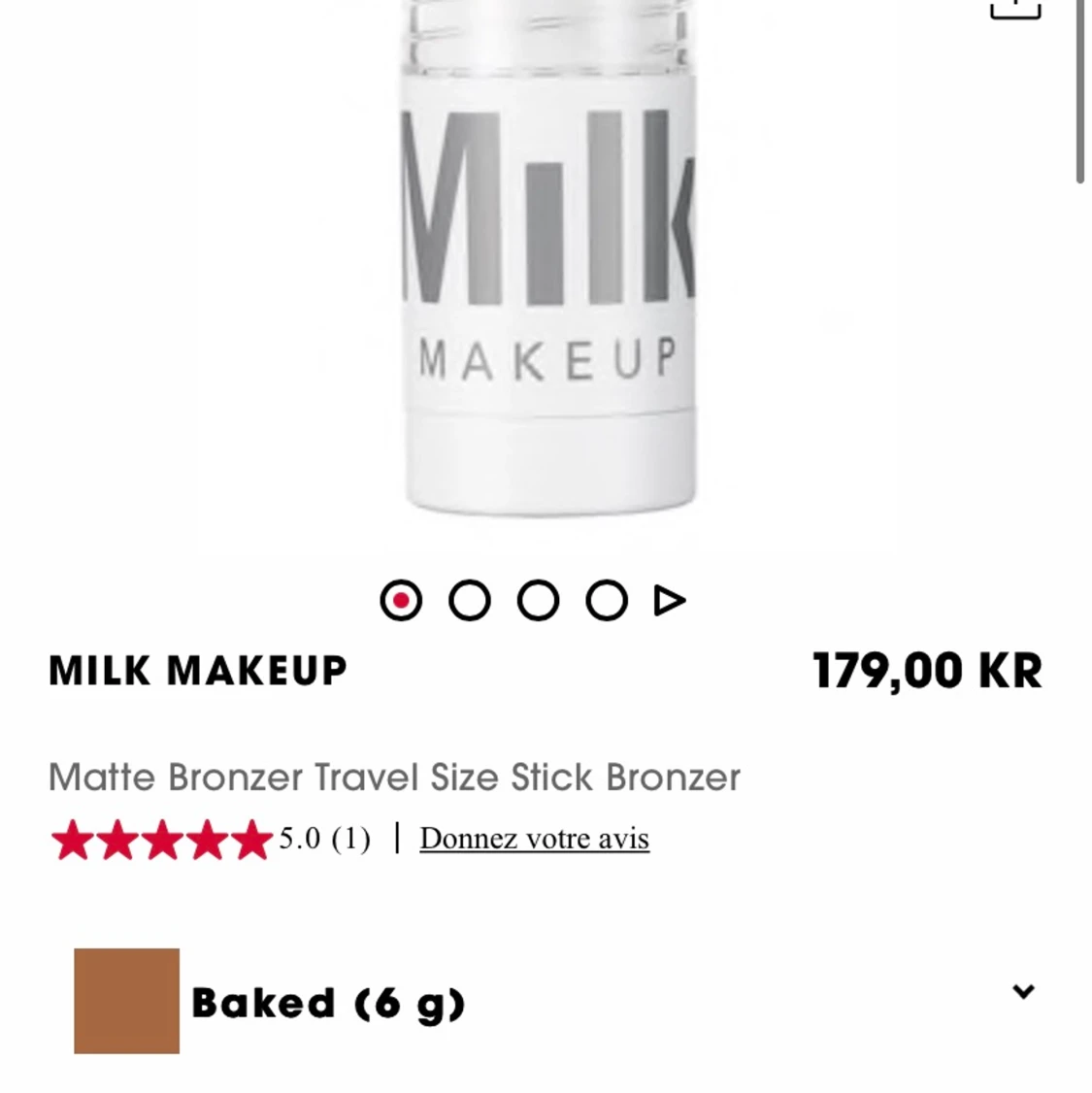The width and height of the screenshot is (1092, 1093).
Task: Open the Donnez votre avis link
Action: point(534,839)
